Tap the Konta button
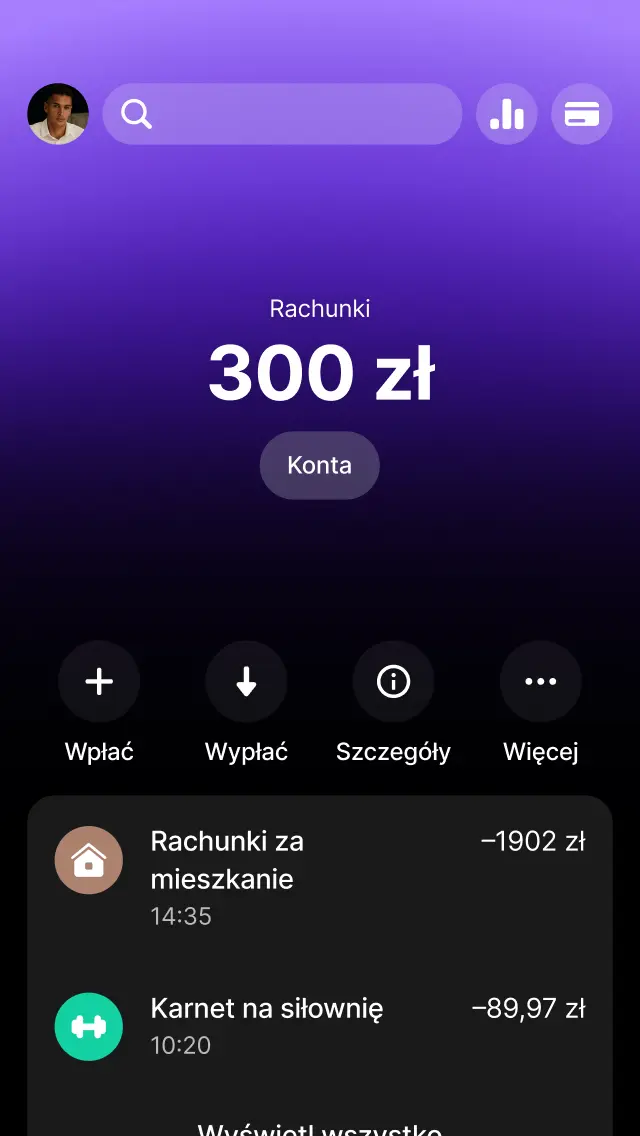Image resolution: width=640 pixels, height=1136 pixels. click(320, 465)
